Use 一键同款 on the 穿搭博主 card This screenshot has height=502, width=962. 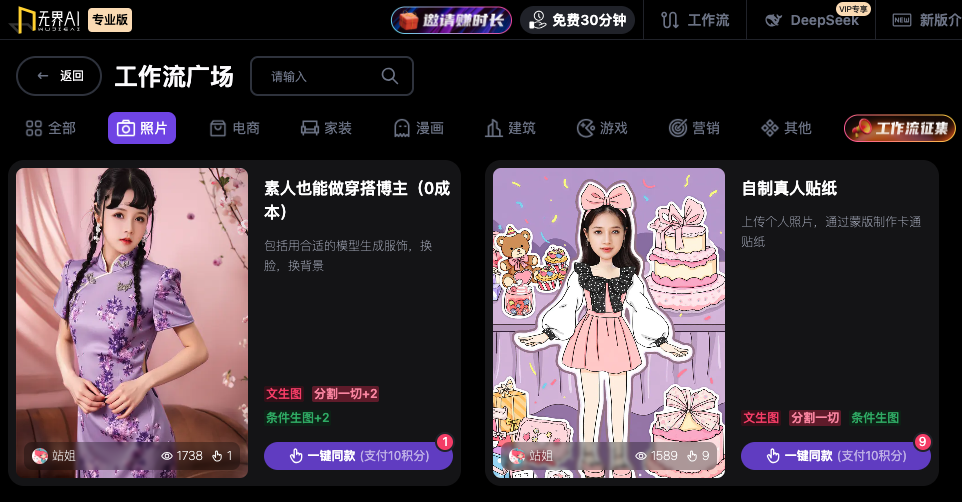coord(358,456)
